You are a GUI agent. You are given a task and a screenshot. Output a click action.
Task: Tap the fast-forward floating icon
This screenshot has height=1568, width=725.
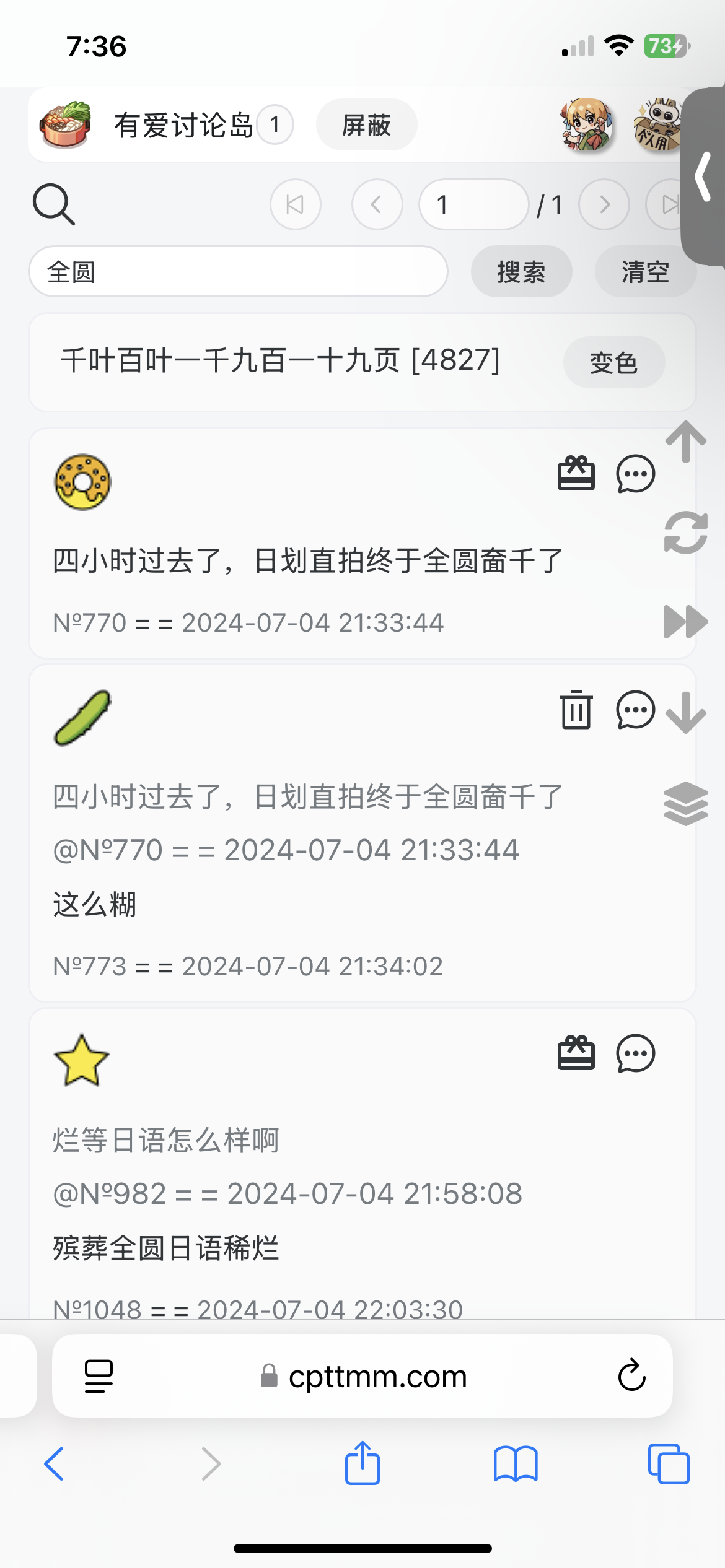pos(685,622)
